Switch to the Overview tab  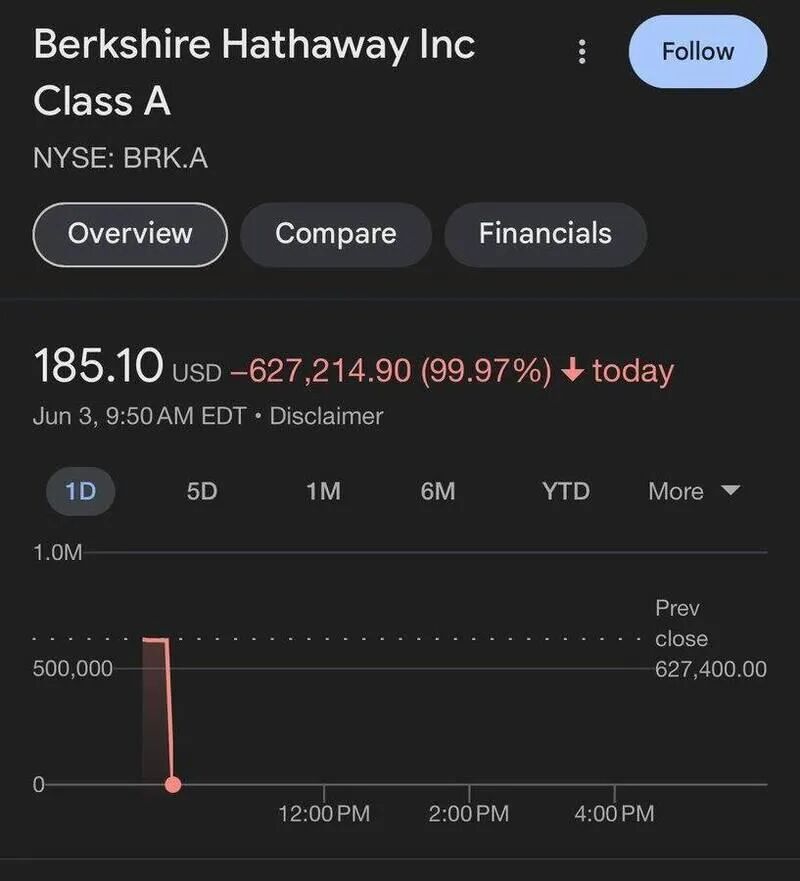point(130,234)
